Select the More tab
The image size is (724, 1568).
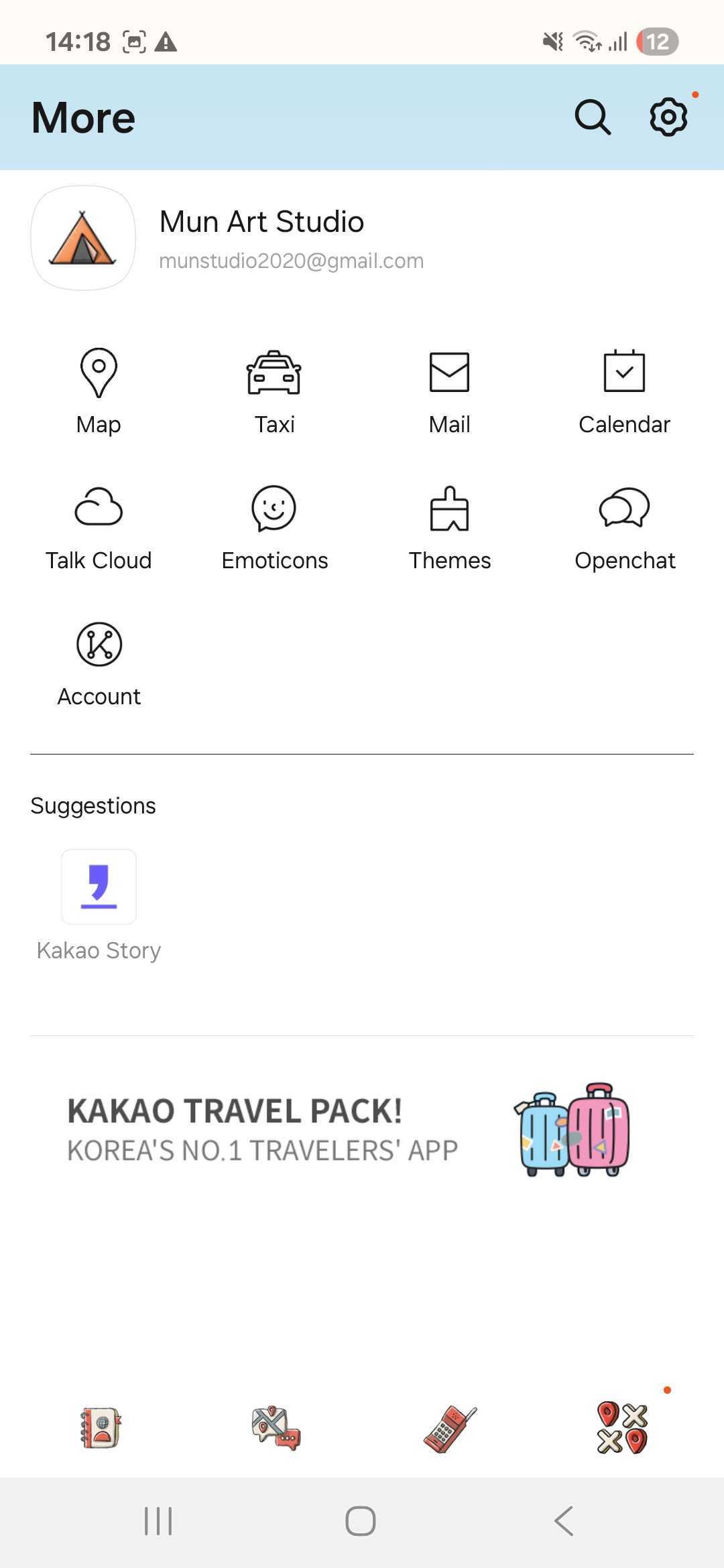622,1427
